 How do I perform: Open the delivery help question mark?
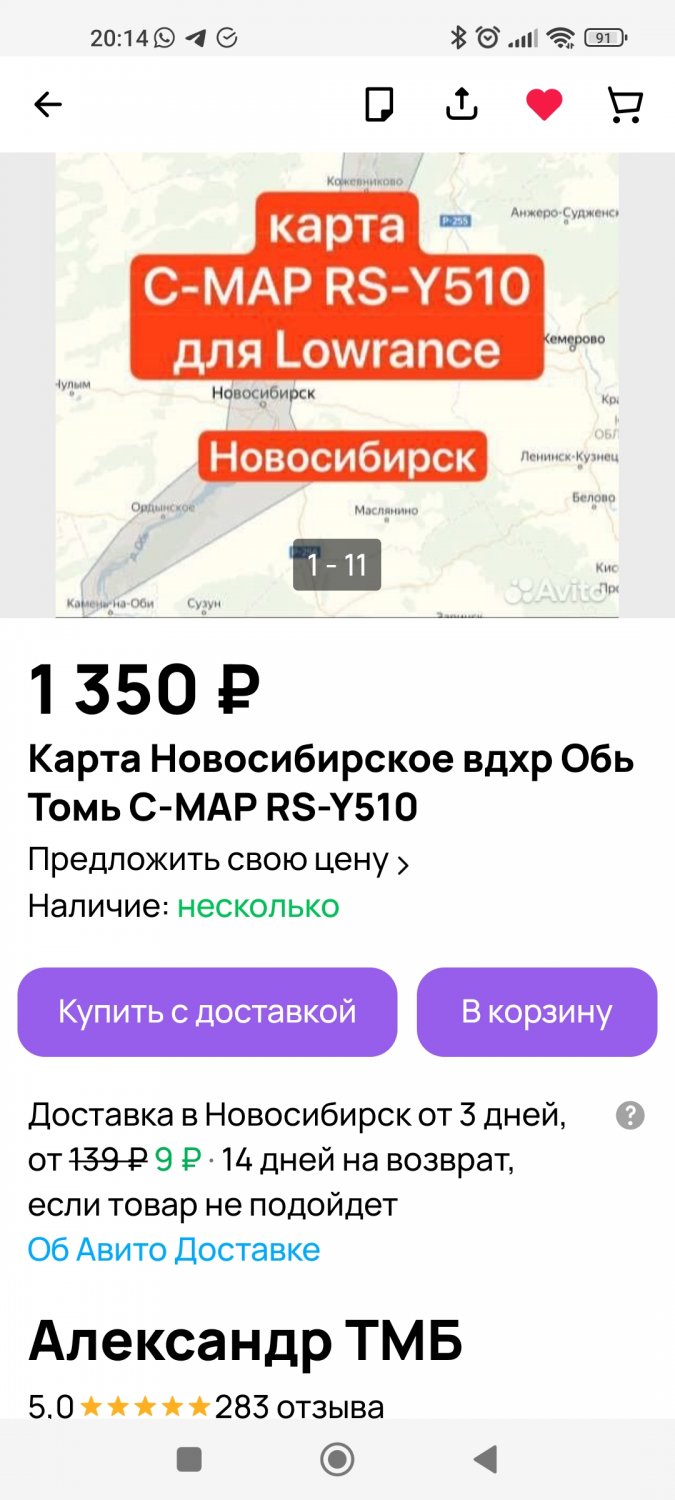[x=630, y=1116]
